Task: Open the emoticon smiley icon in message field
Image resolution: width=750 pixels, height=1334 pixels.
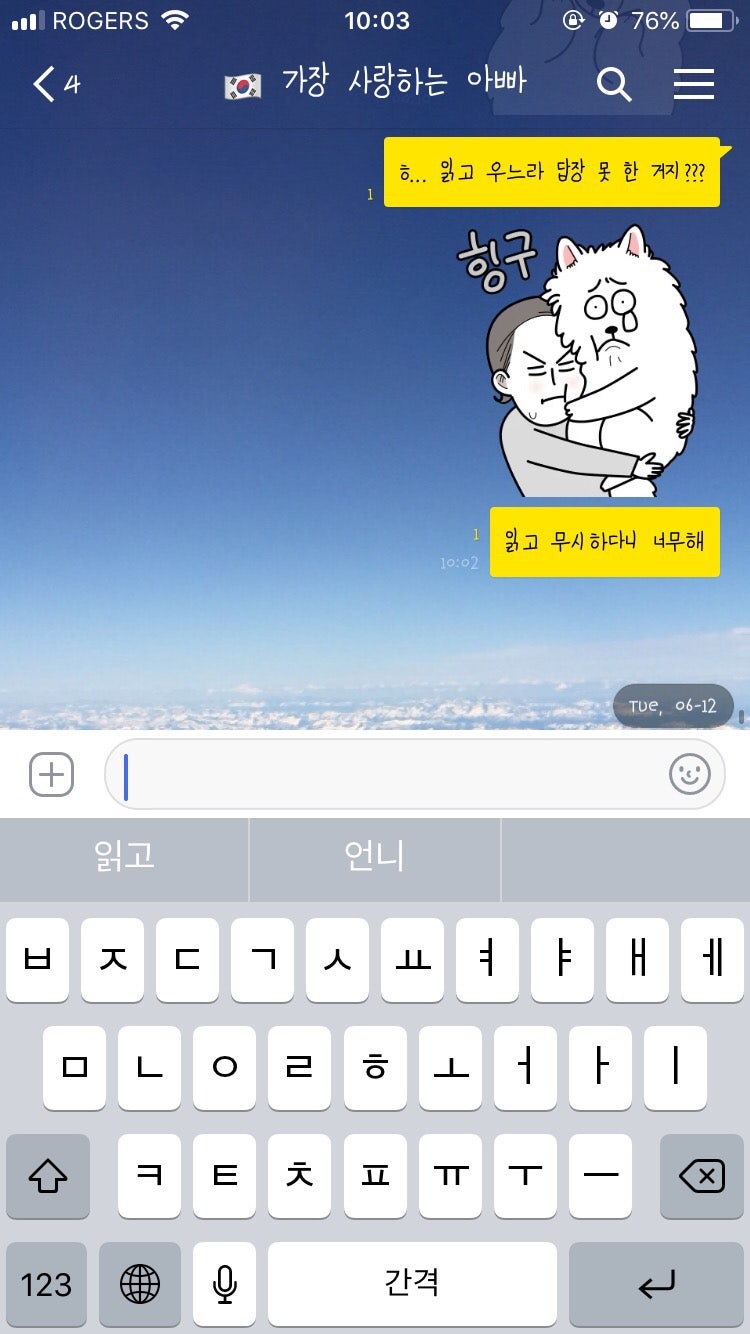Action: point(688,773)
